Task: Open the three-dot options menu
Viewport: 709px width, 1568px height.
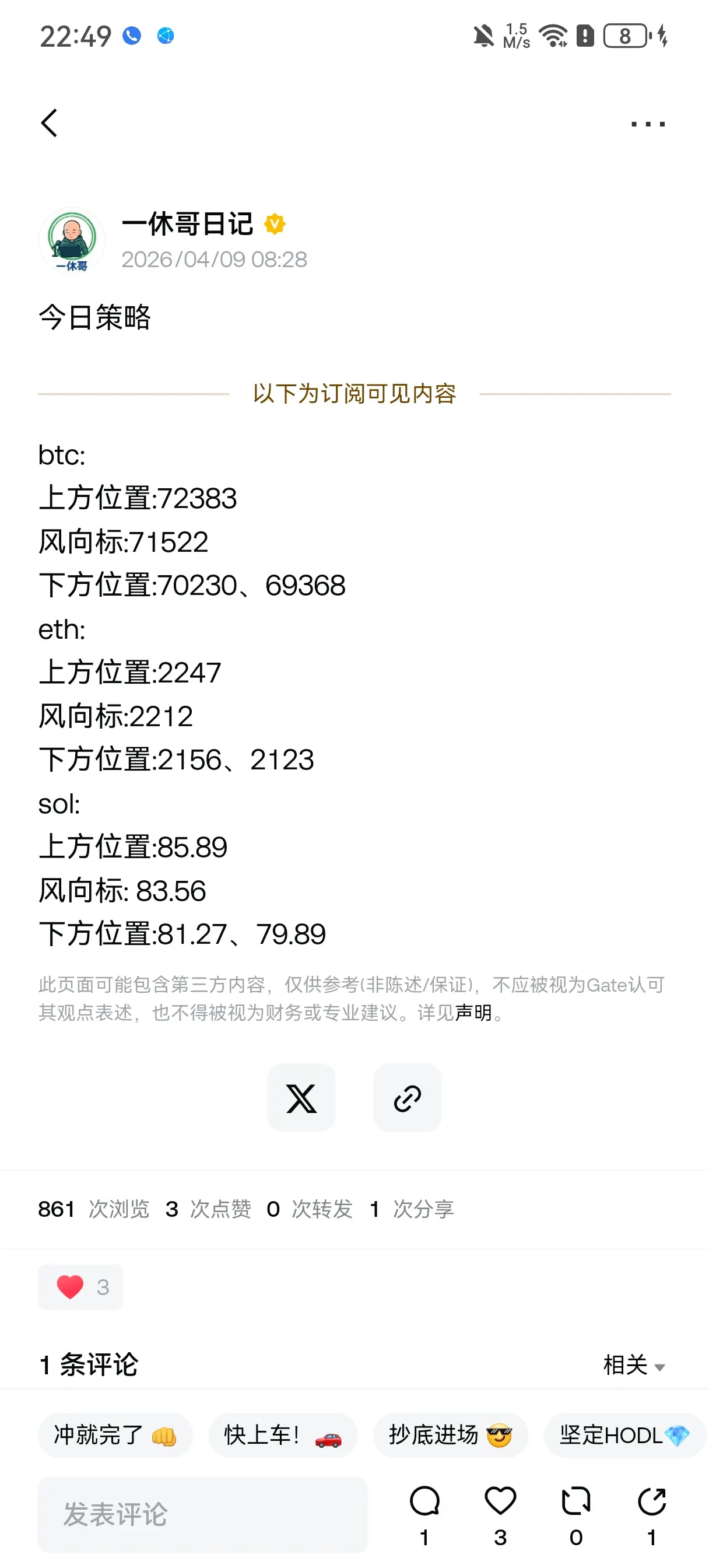Action: (x=647, y=123)
